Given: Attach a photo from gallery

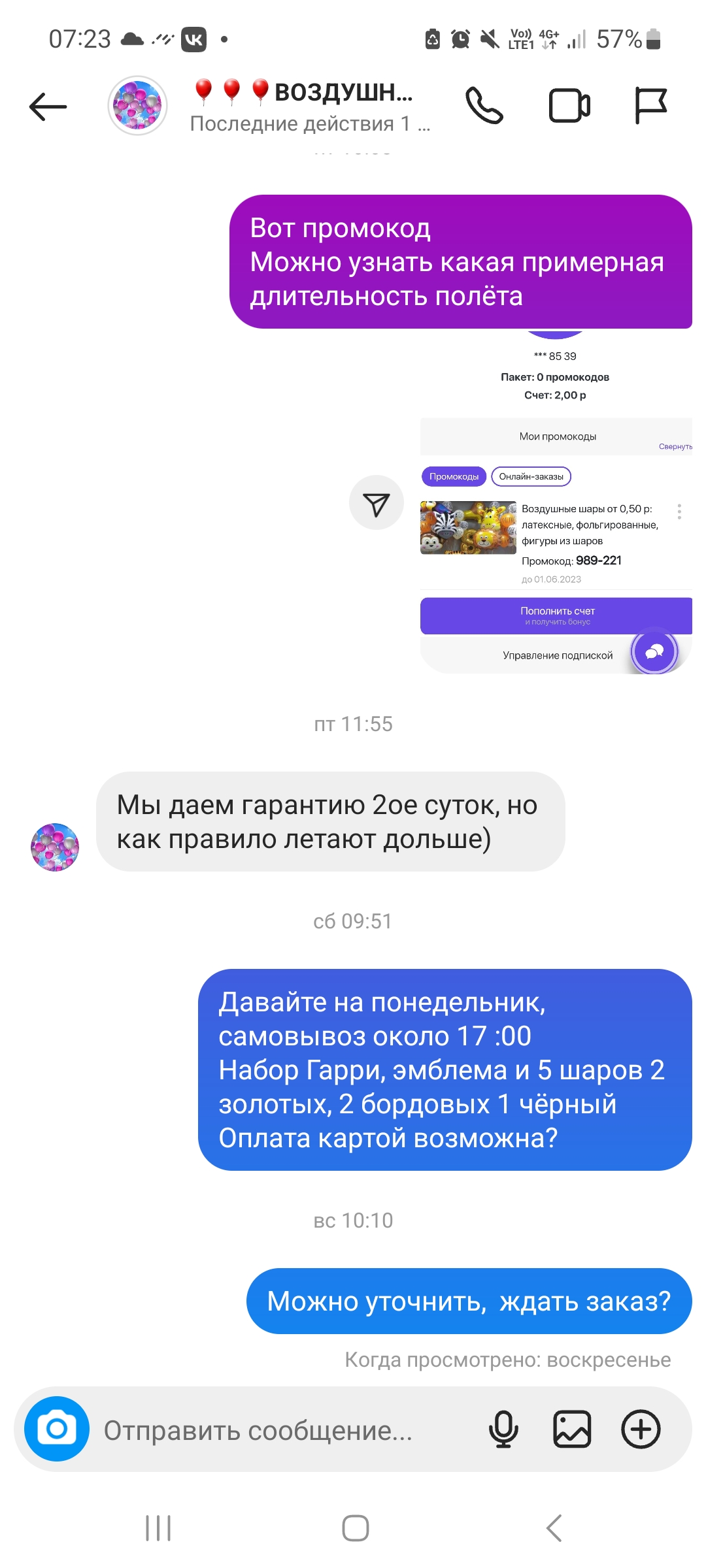Looking at the screenshot, I should point(572,1429).
